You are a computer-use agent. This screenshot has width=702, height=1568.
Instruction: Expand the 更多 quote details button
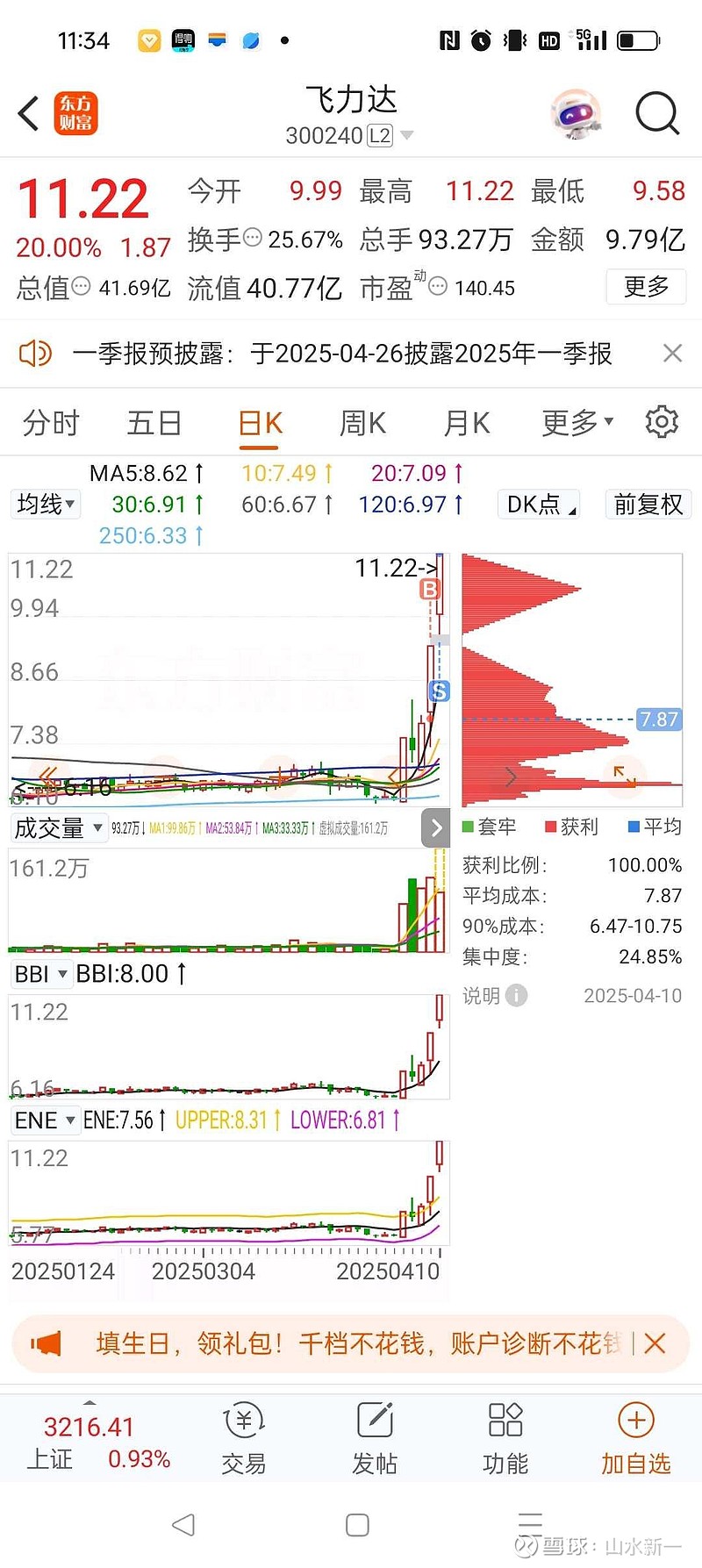pos(646,287)
